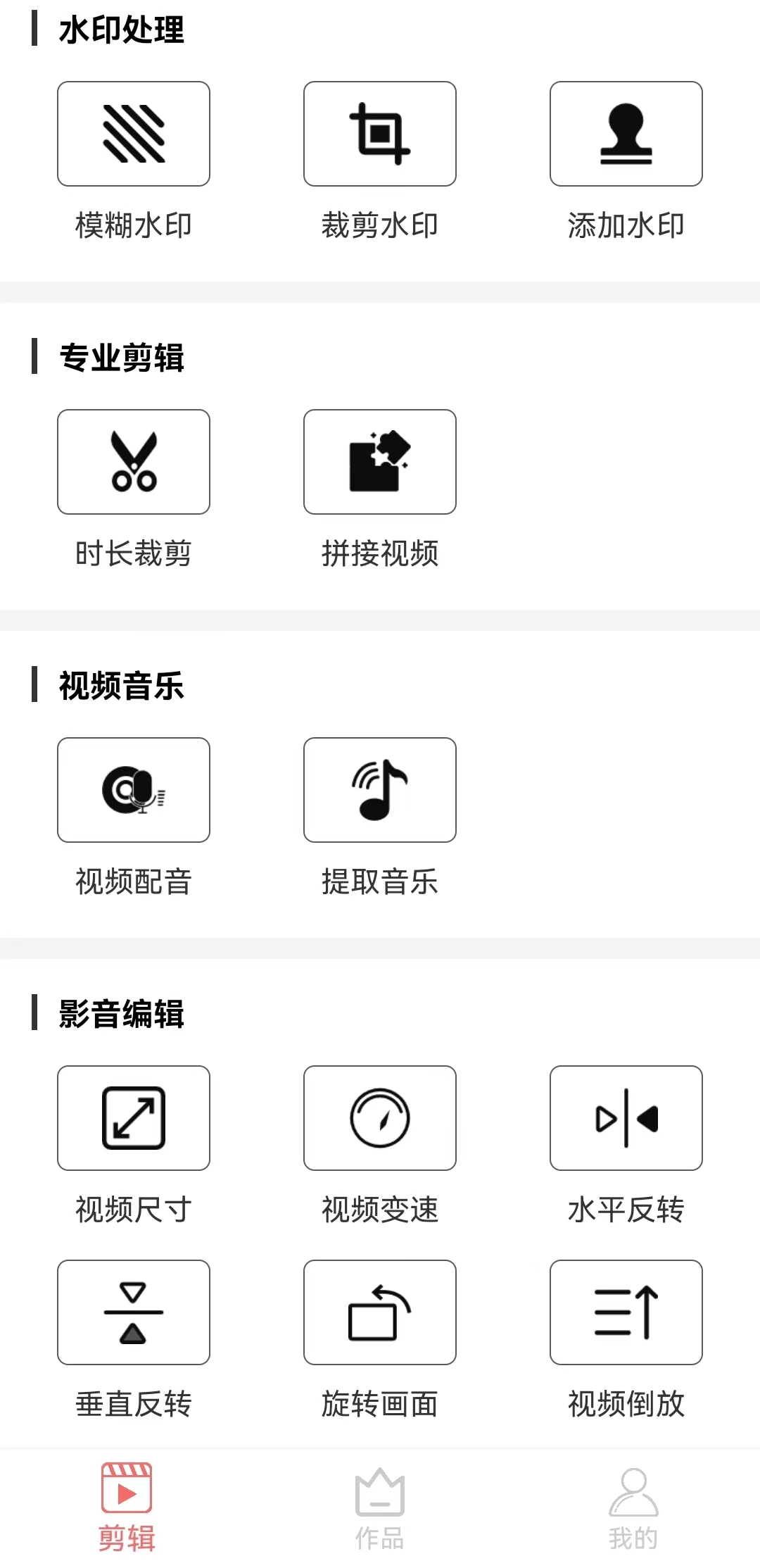Select 垂直反转 vertical flip

coord(134,1312)
